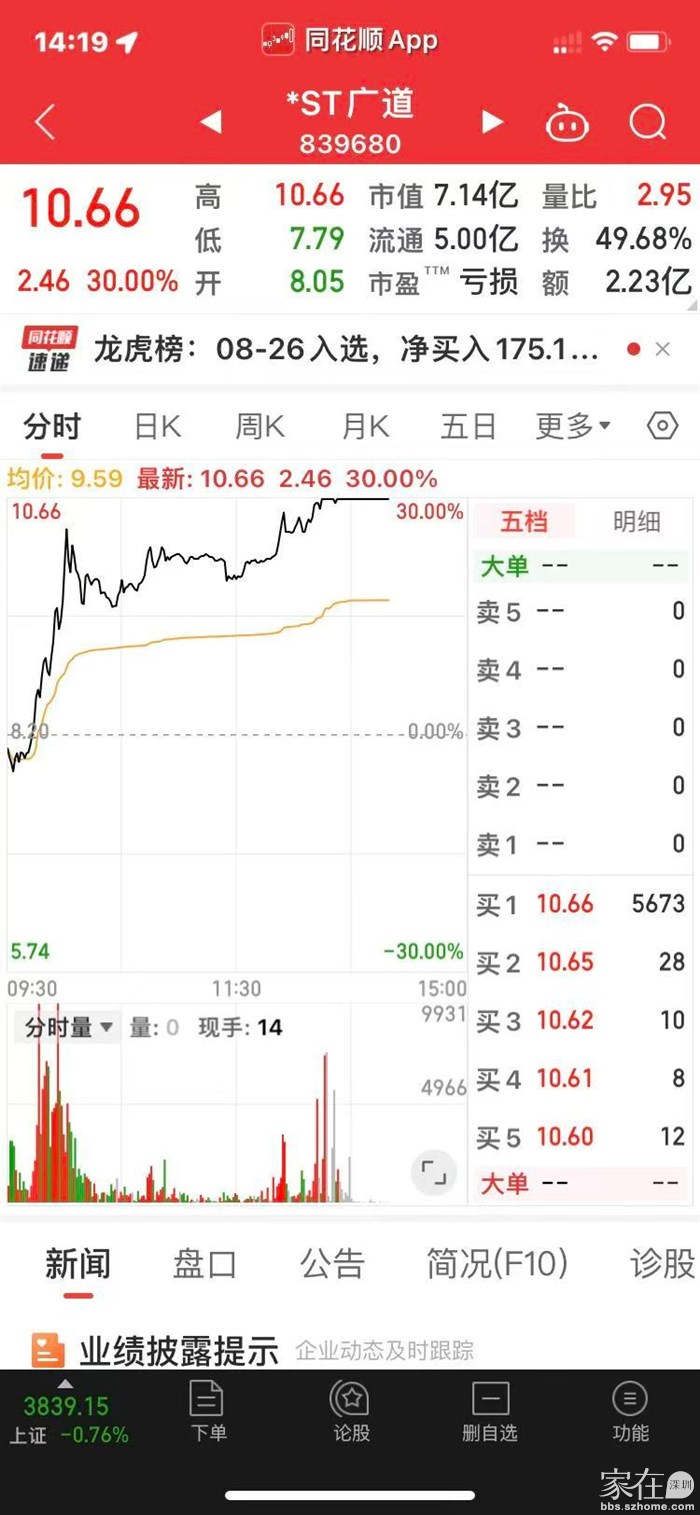Viewport: 700px width, 1515px height.
Task: Remove stock with 删自选
Action: 490,1410
